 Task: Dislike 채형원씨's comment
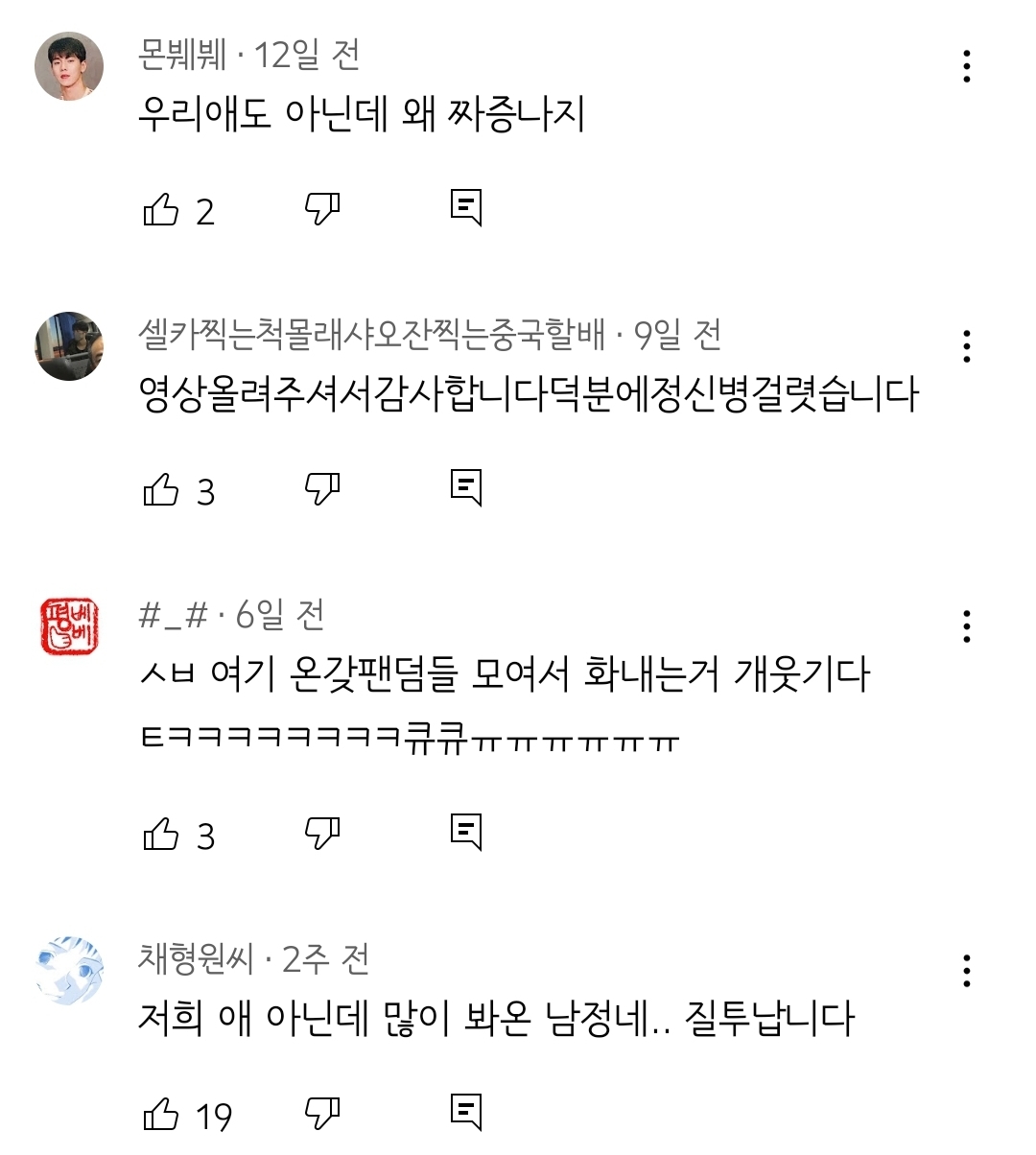[324, 1113]
